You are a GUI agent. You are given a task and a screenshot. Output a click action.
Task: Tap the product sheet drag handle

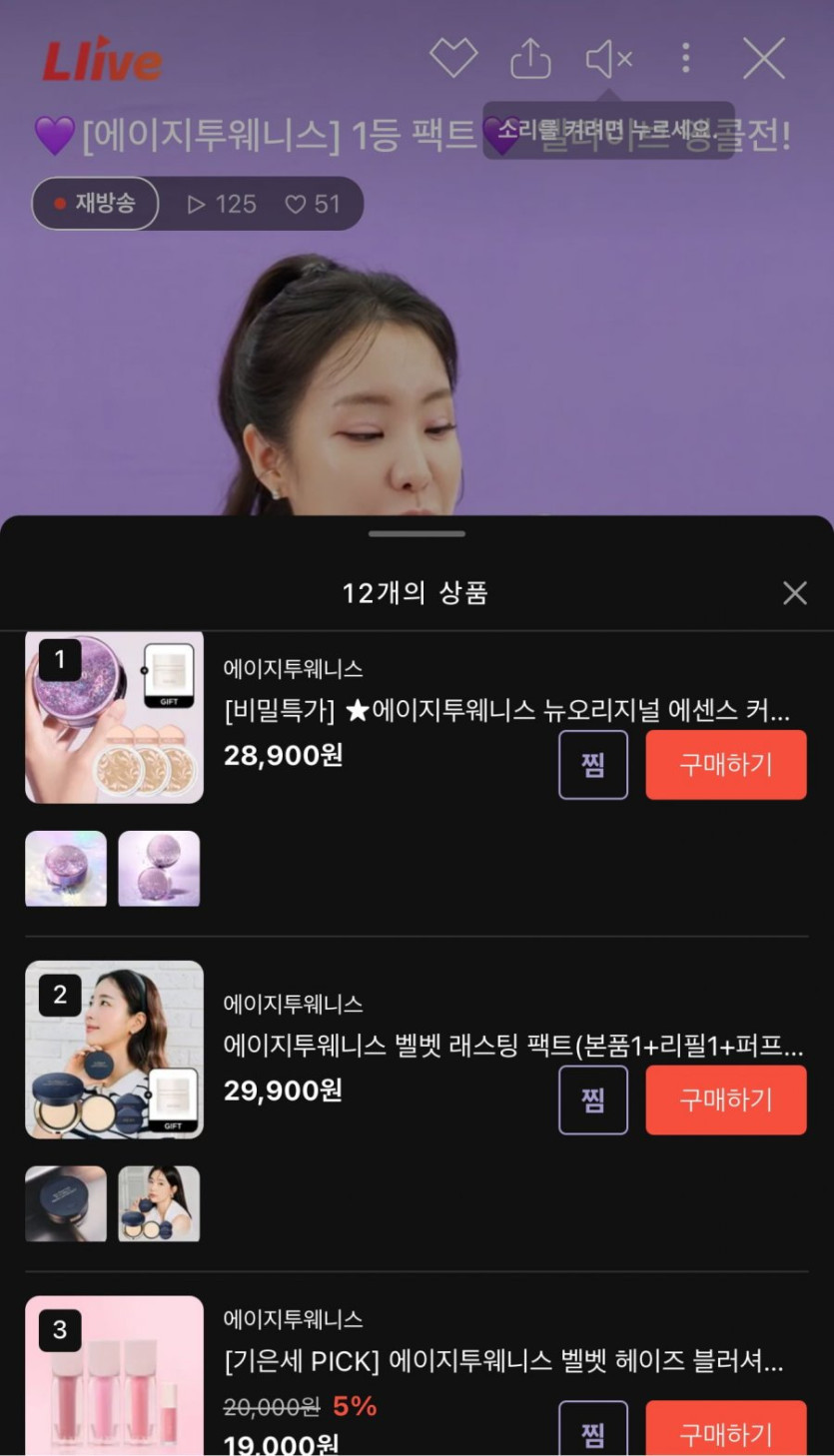417,533
